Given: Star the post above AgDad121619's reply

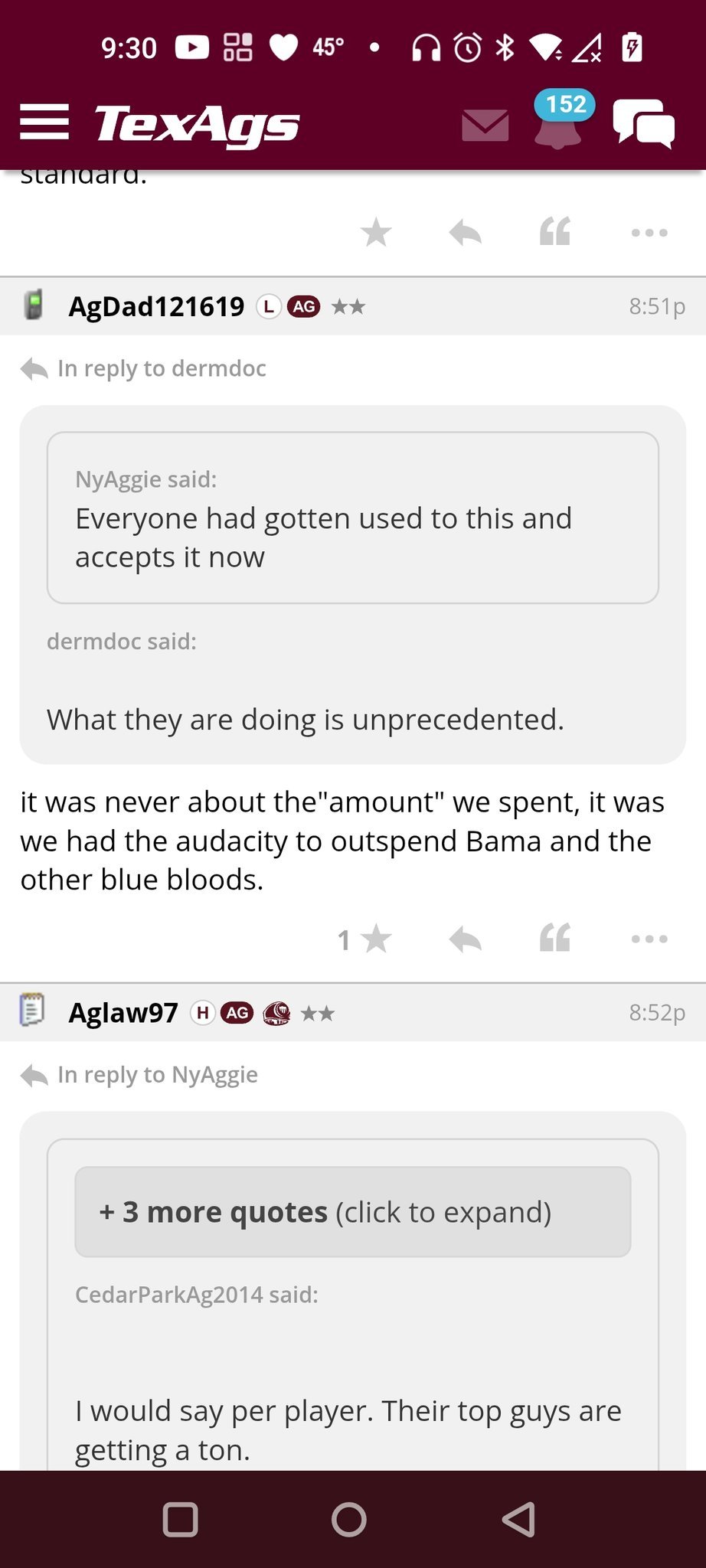Looking at the screenshot, I should (376, 232).
